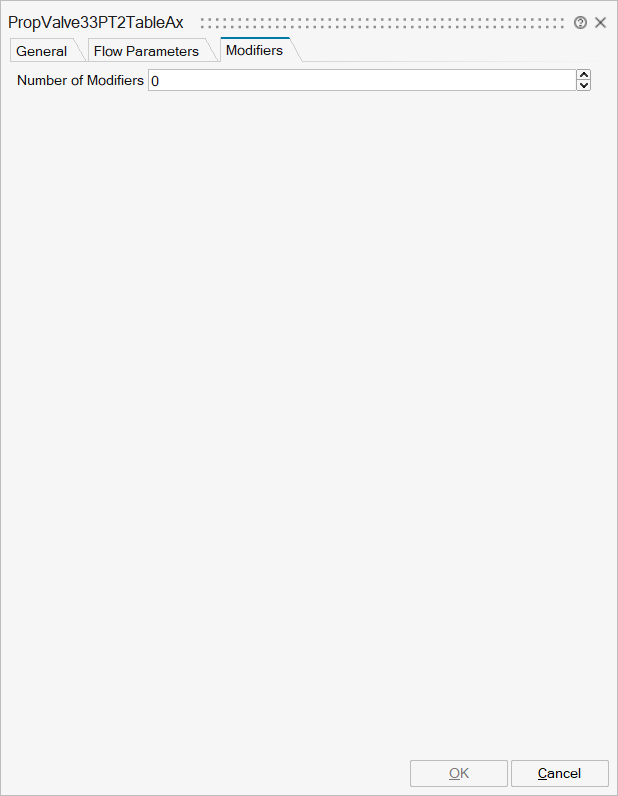Switch to the General tab
Image resolution: width=618 pixels, height=796 pixels.
(x=42, y=51)
